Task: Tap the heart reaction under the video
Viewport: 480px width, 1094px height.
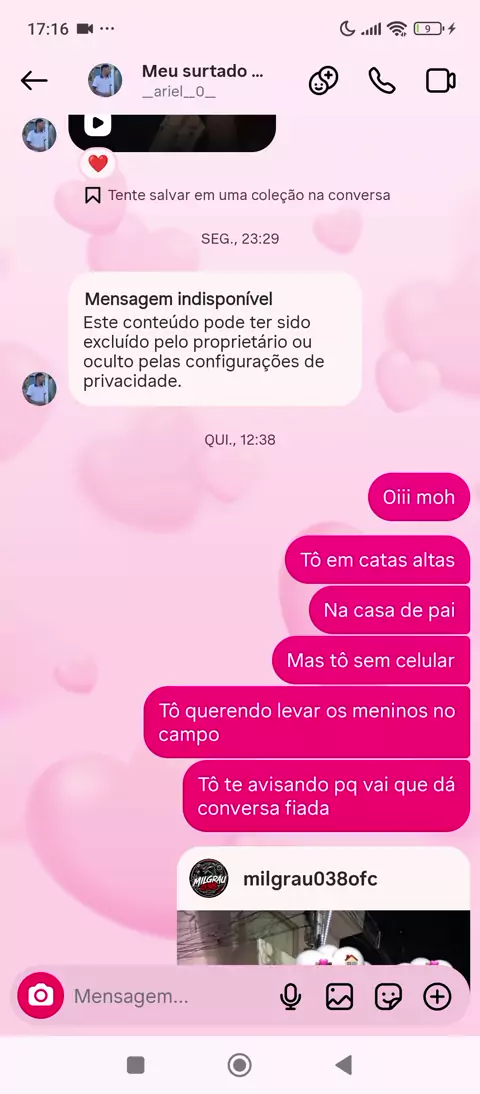Action: point(98,165)
